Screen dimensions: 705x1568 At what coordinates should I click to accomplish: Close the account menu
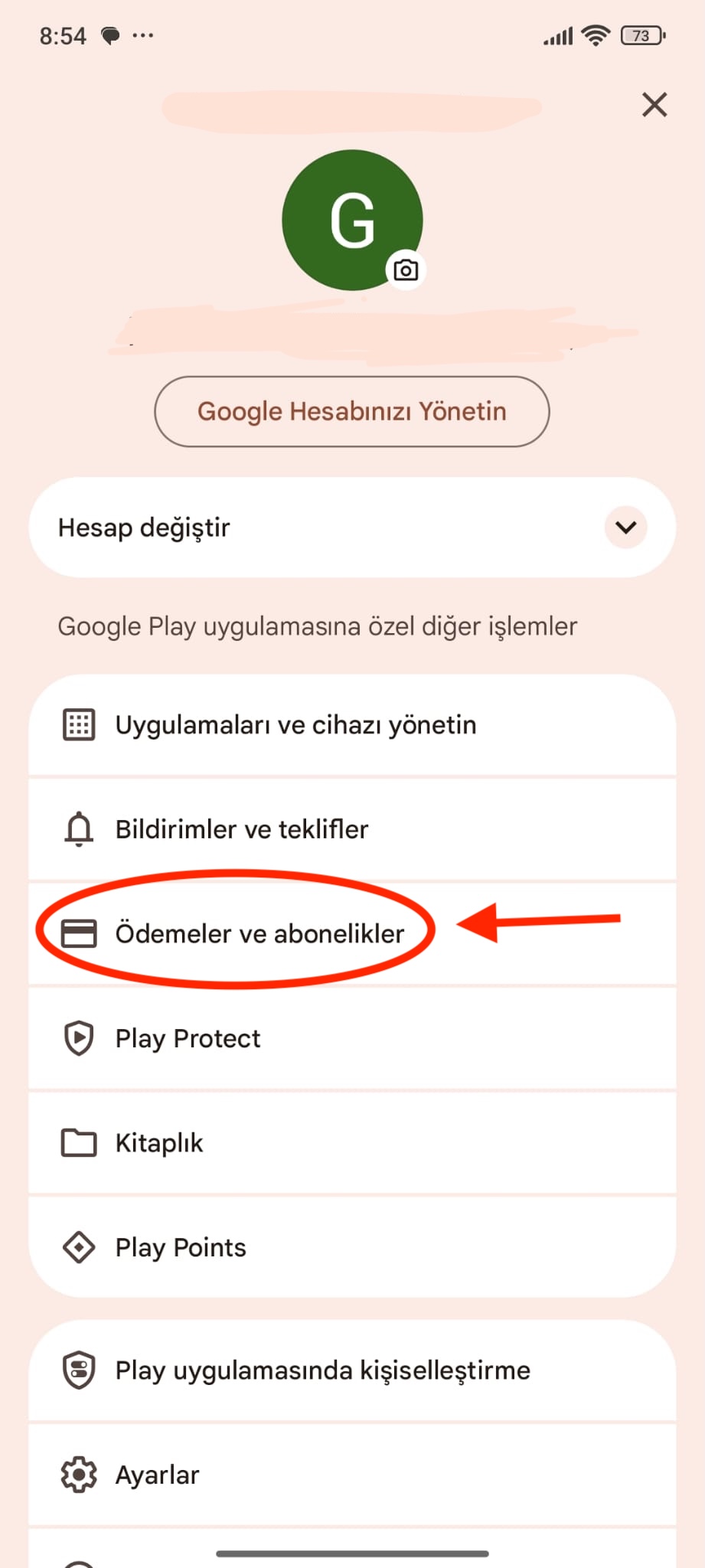(x=654, y=104)
